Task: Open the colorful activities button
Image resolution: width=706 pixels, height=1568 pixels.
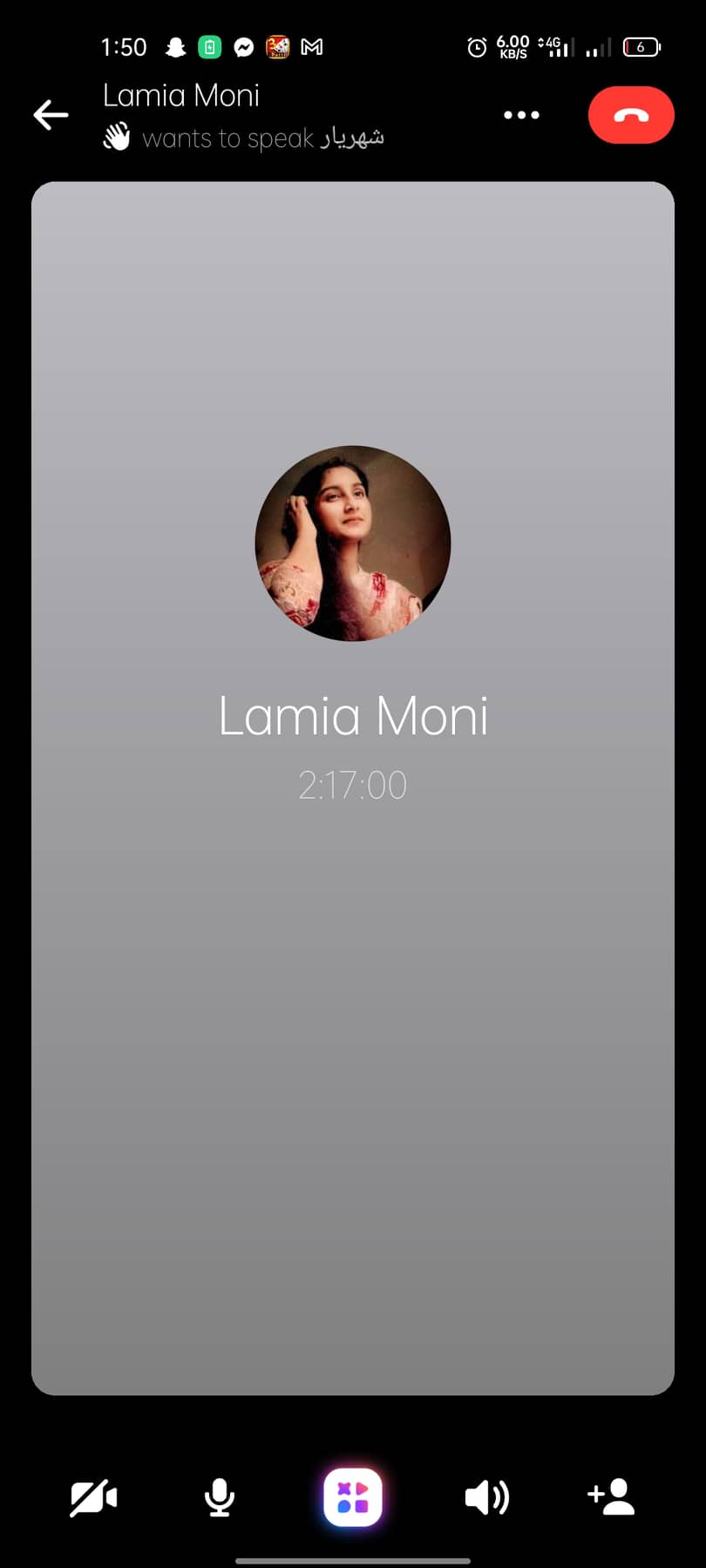Action: (x=353, y=1497)
